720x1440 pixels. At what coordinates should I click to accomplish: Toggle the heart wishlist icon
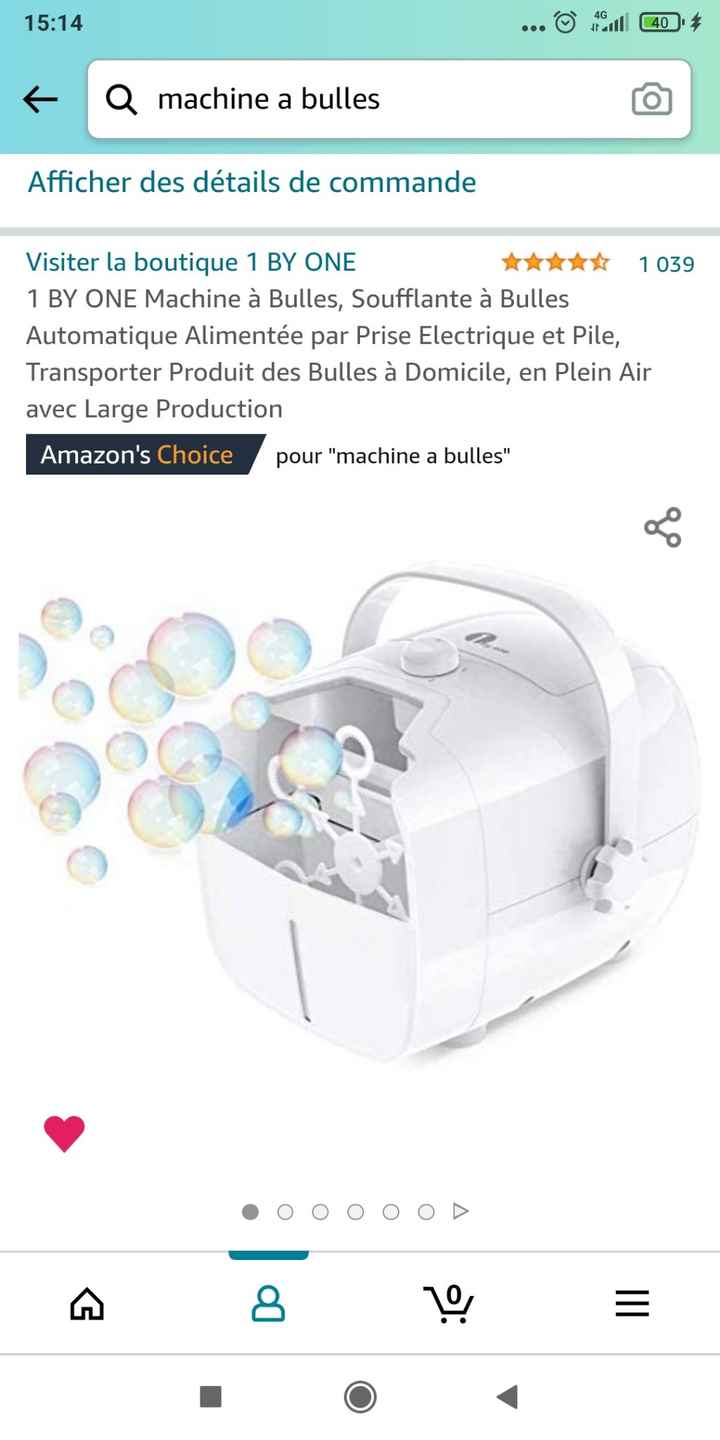tap(65, 1133)
